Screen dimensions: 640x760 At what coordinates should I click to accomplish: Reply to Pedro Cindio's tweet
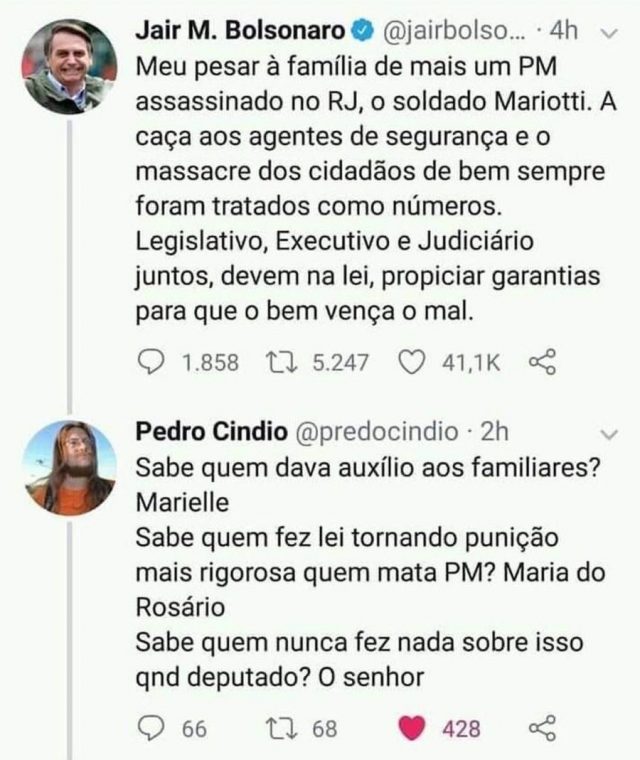pyautogui.click(x=149, y=728)
